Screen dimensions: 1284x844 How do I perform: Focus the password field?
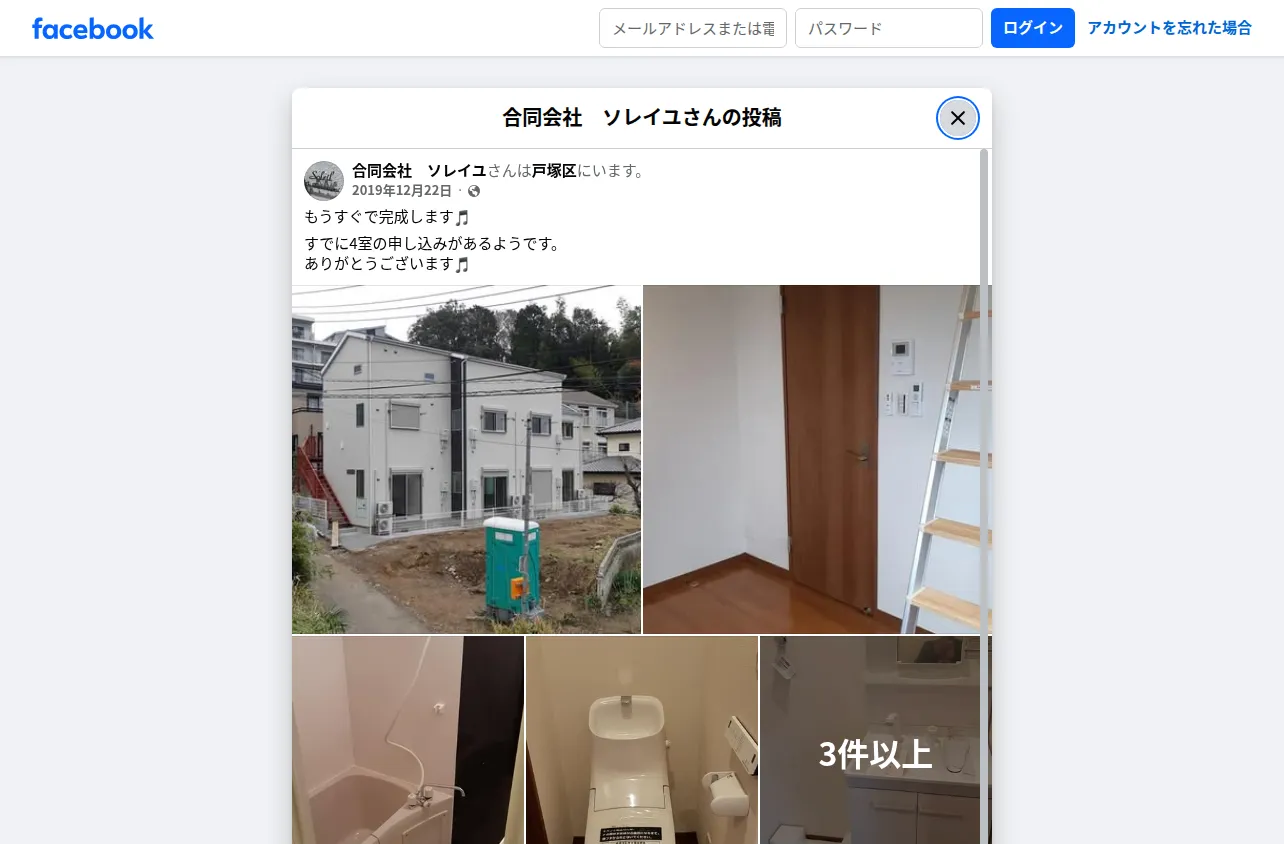pyautogui.click(x=889, y=28)
